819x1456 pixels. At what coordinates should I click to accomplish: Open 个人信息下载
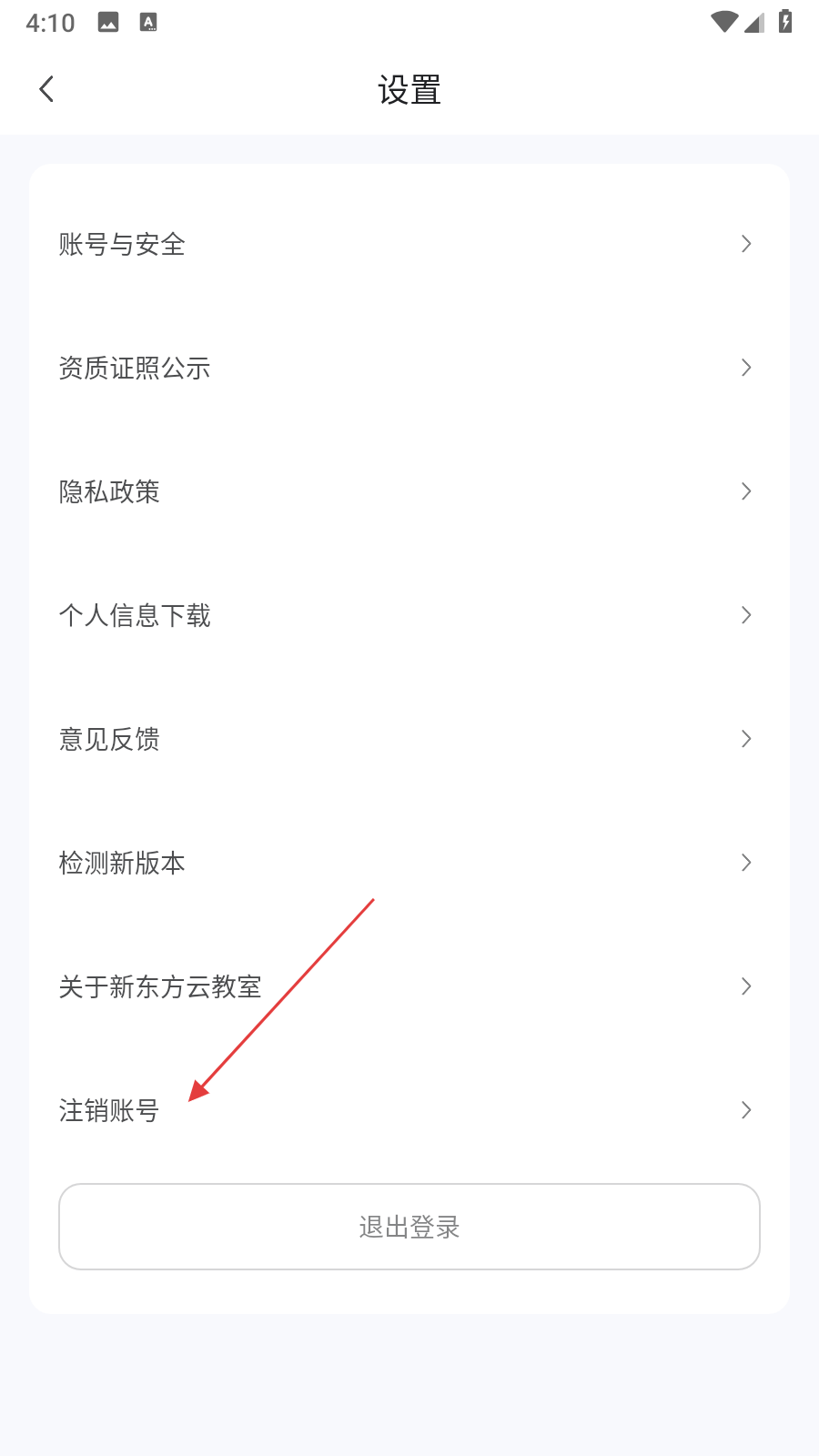409,615
